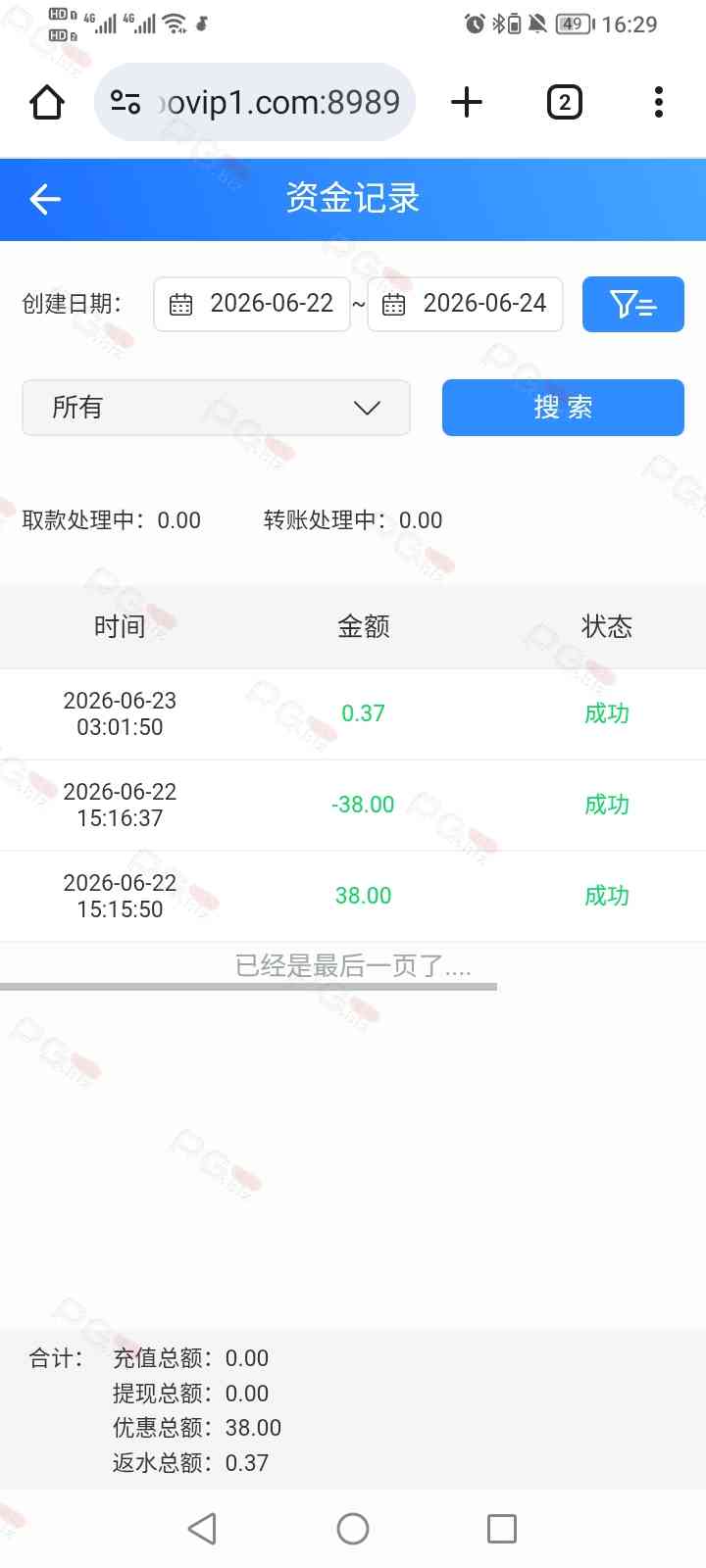This screenshot has height=1568, width=706.
Task: Open the 38.00 record at 15:15:50
Action: pyautogui.click(x=353, y=897)
